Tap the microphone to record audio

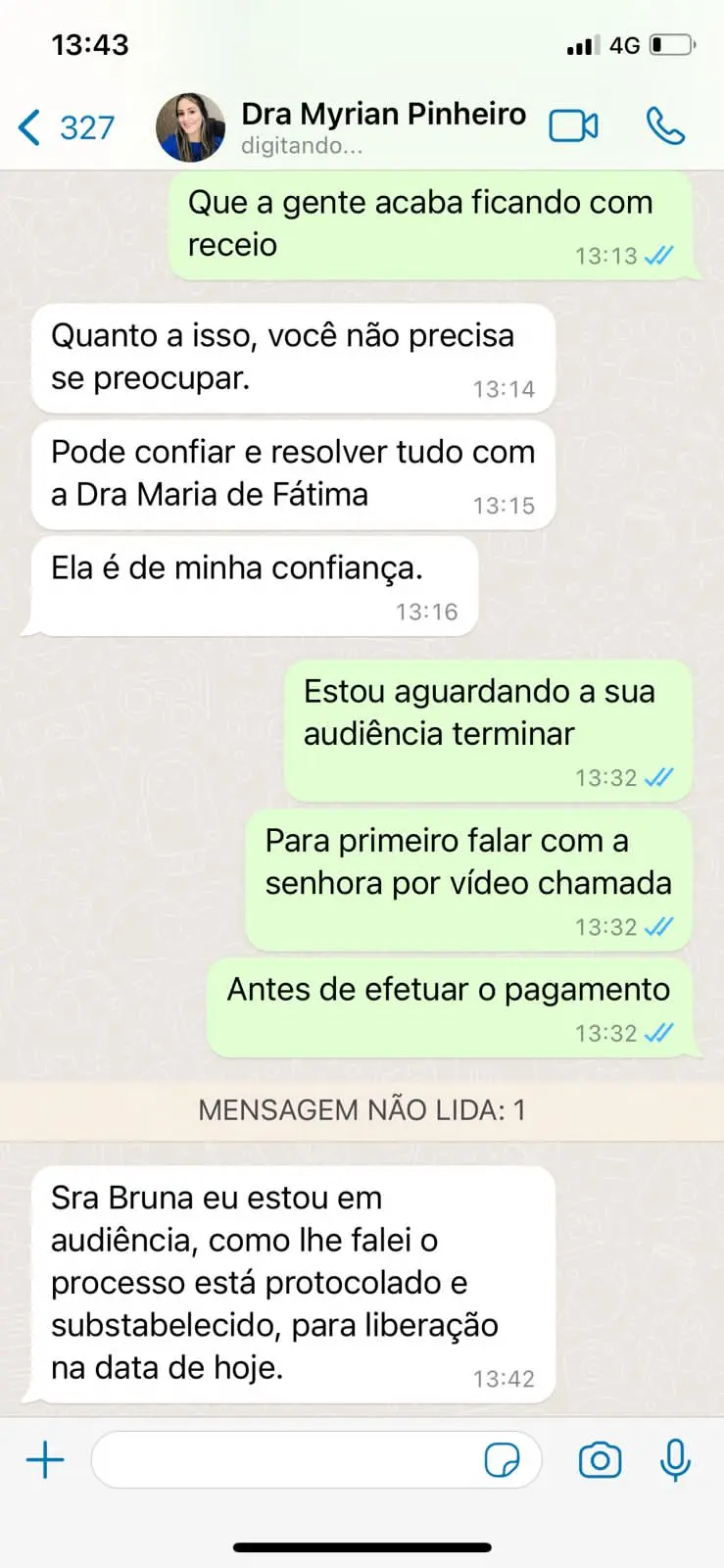click(x=675, y=1460)
